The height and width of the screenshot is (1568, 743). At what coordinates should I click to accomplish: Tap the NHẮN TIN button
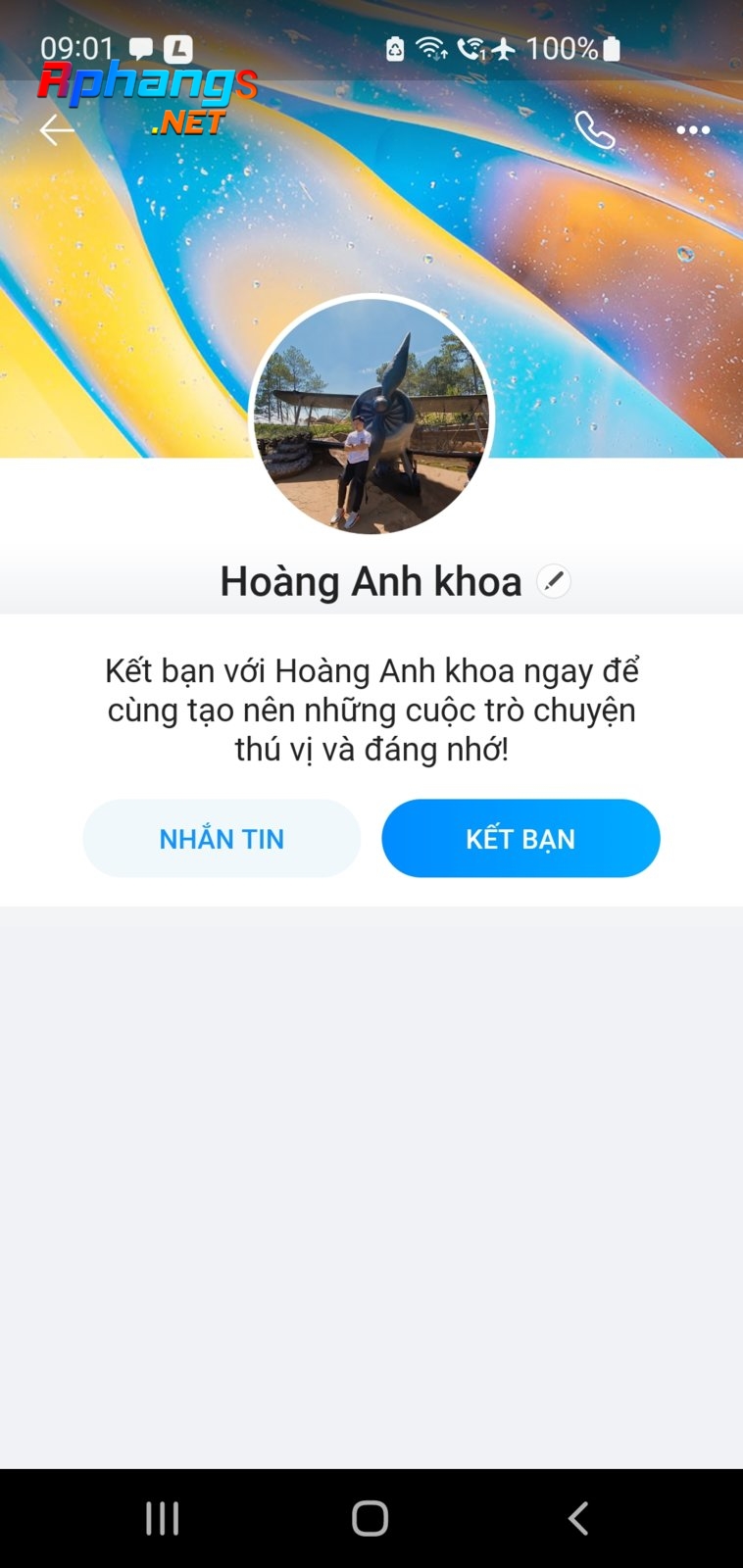(x=222, y=838)
